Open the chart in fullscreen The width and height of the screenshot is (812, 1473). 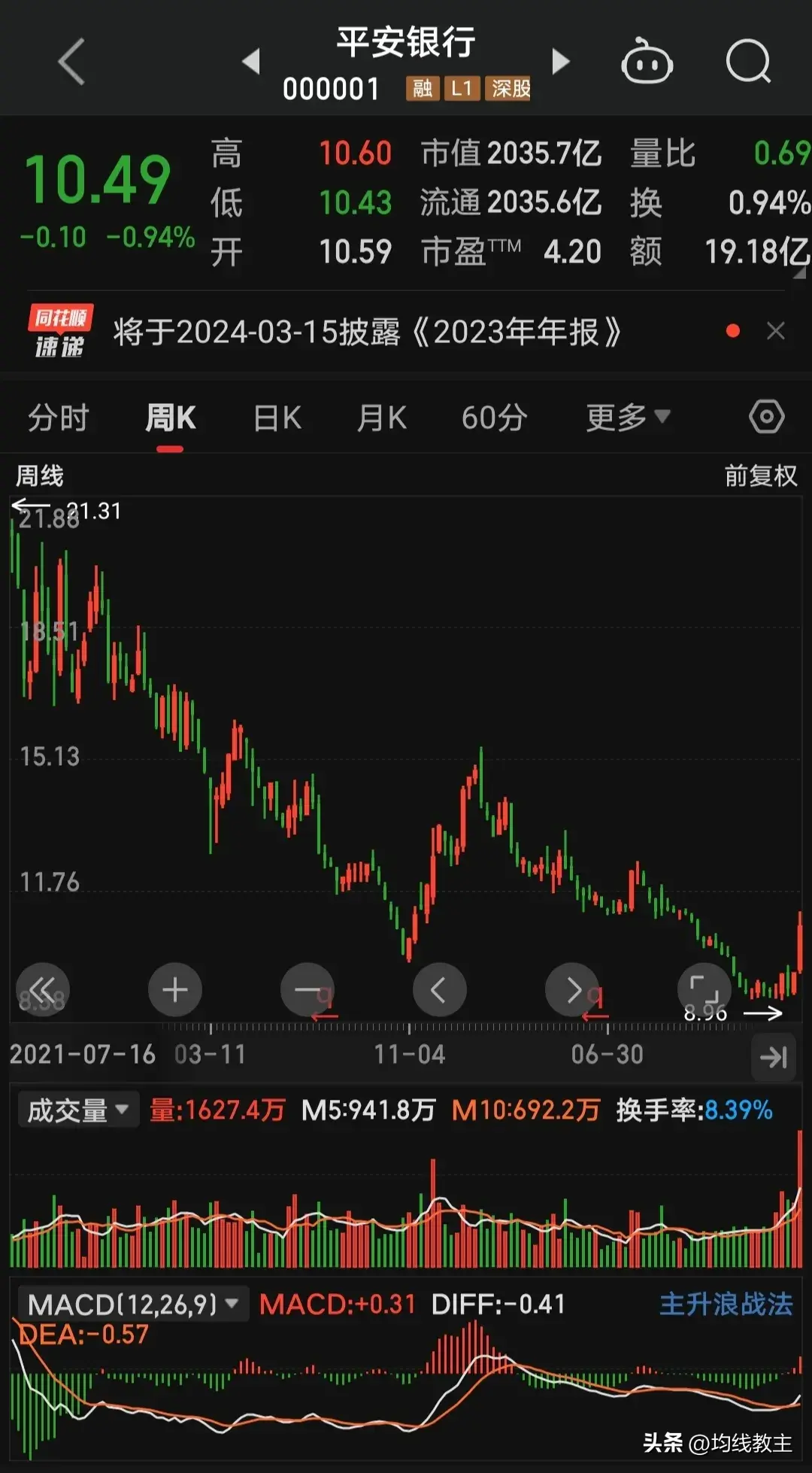point(704,989)
